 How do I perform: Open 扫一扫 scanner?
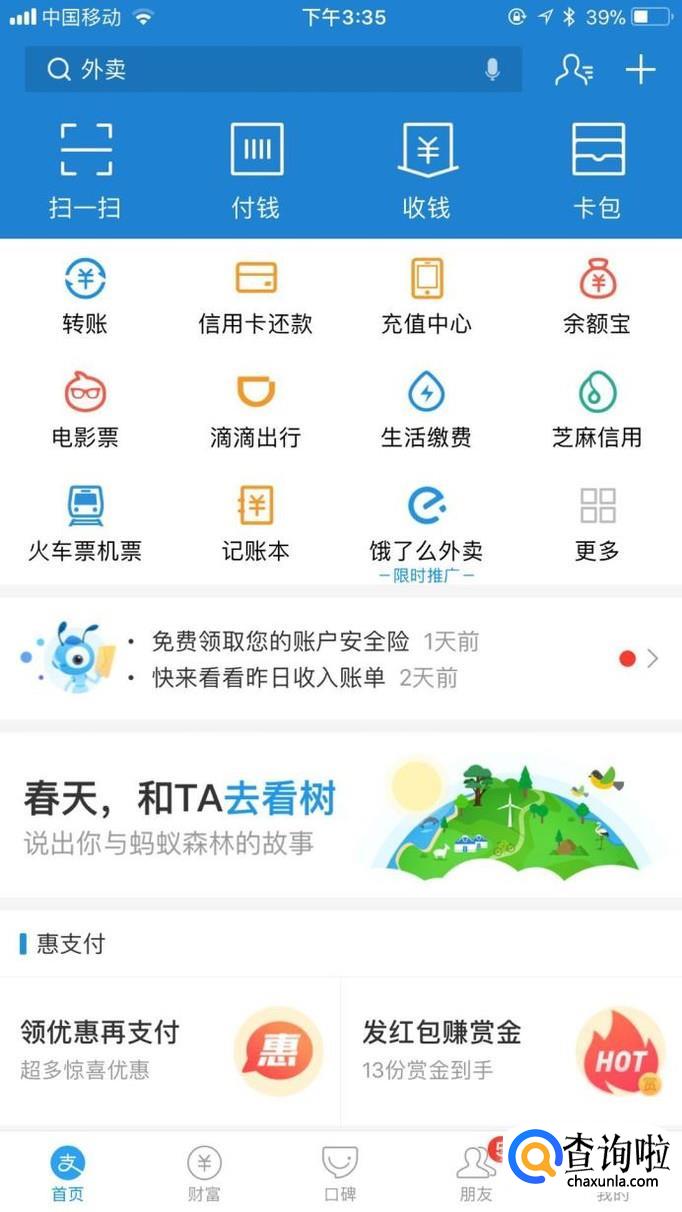click(85, 168)
